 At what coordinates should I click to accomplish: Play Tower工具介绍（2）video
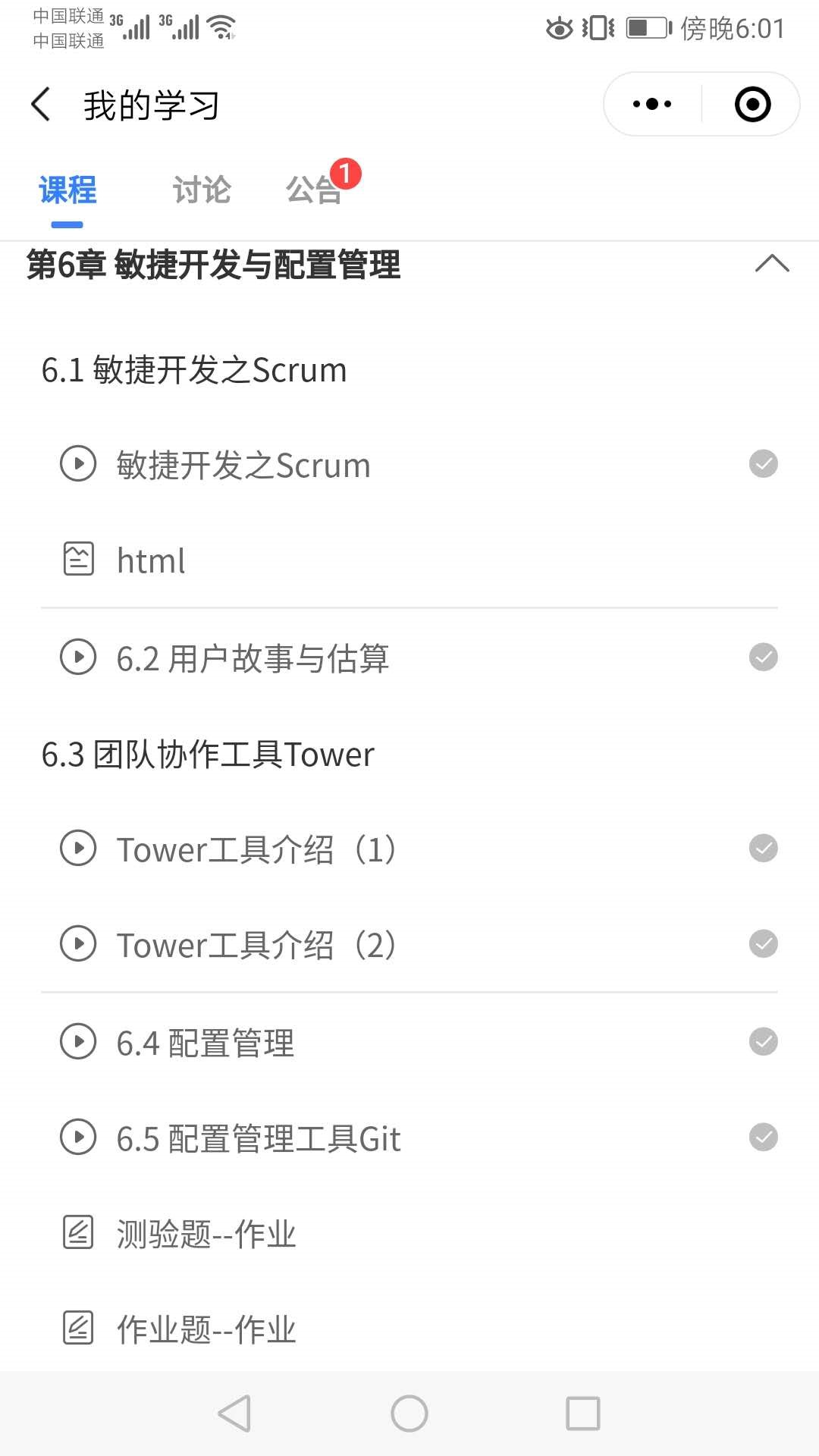(256, 945)
